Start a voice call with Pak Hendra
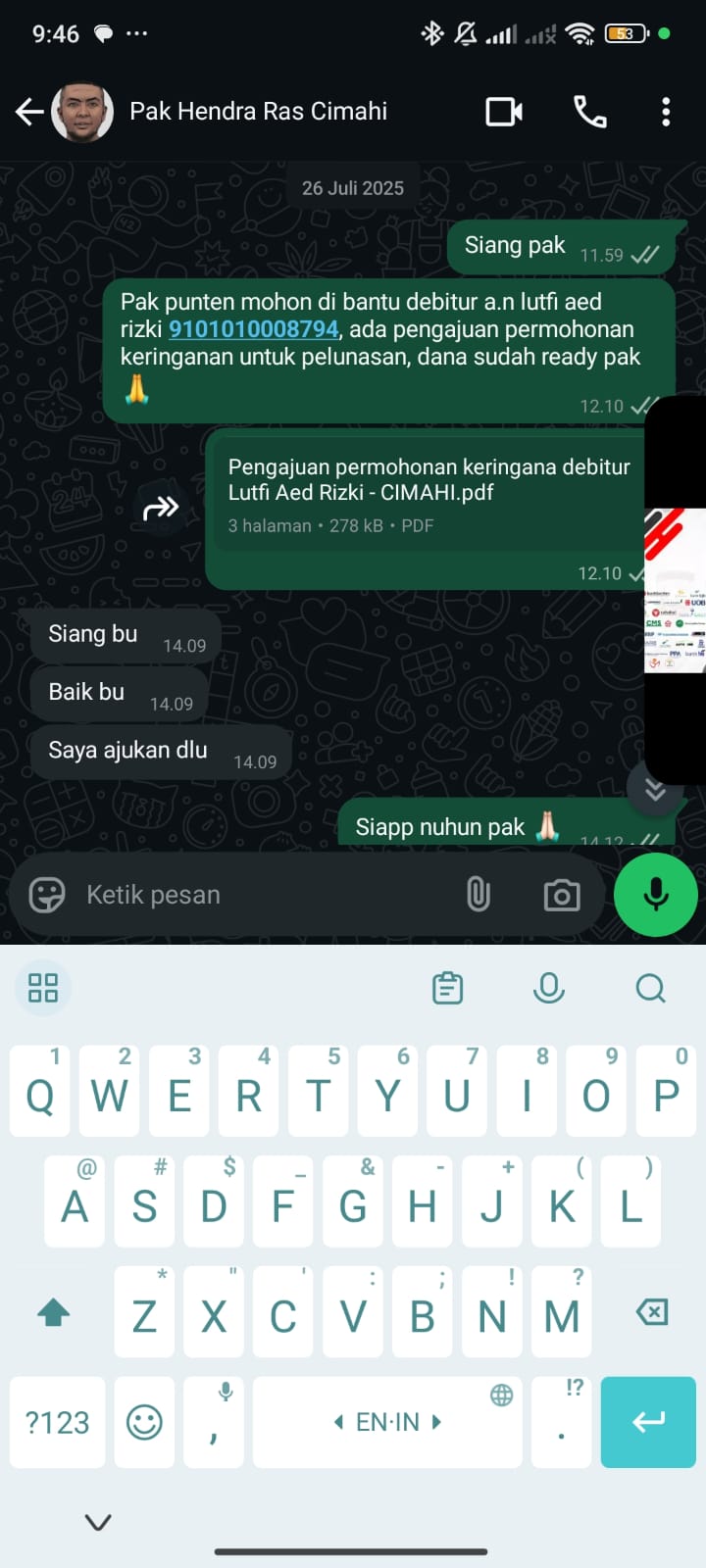The height and width of the screenshot is (1568, 706). coord(589,112)
